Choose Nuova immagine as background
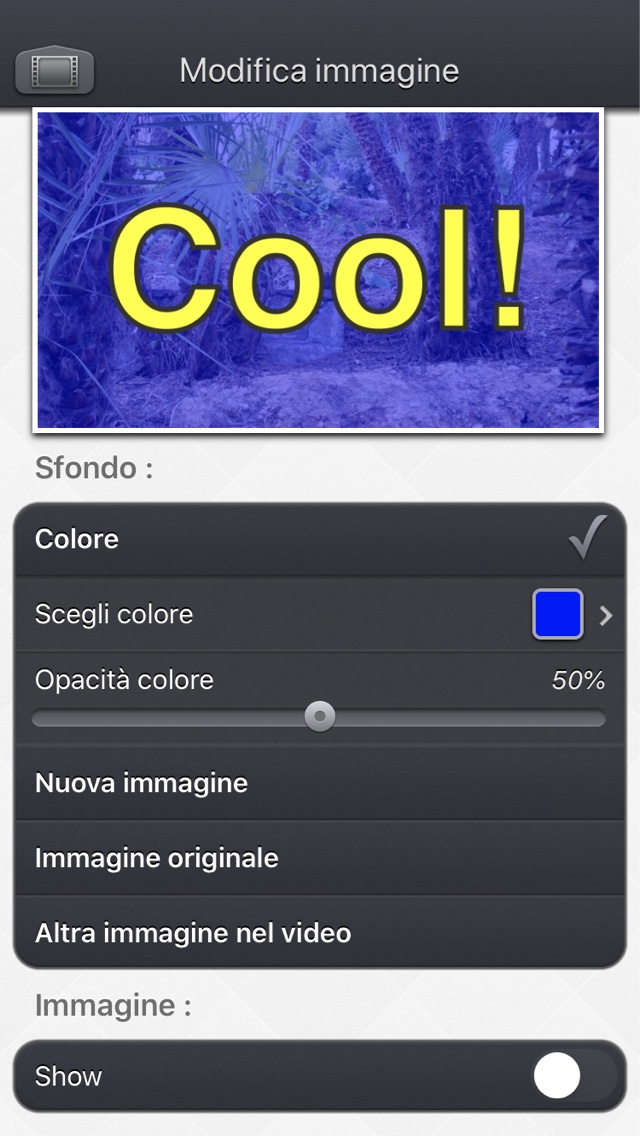640x1136 pixels. click(x=320, y=783)
